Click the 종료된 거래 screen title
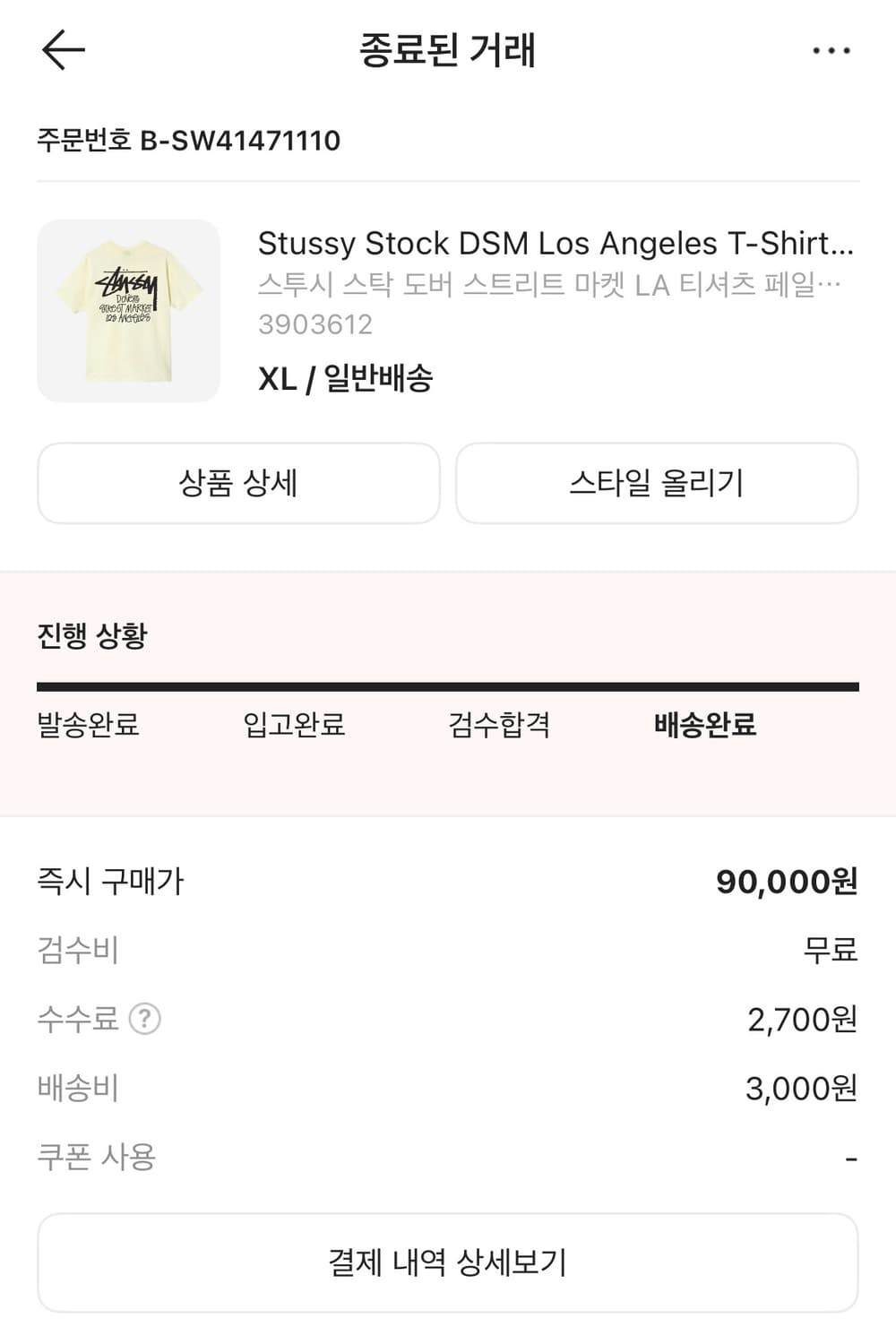The image size is (896, 1344). click(448, 49)
